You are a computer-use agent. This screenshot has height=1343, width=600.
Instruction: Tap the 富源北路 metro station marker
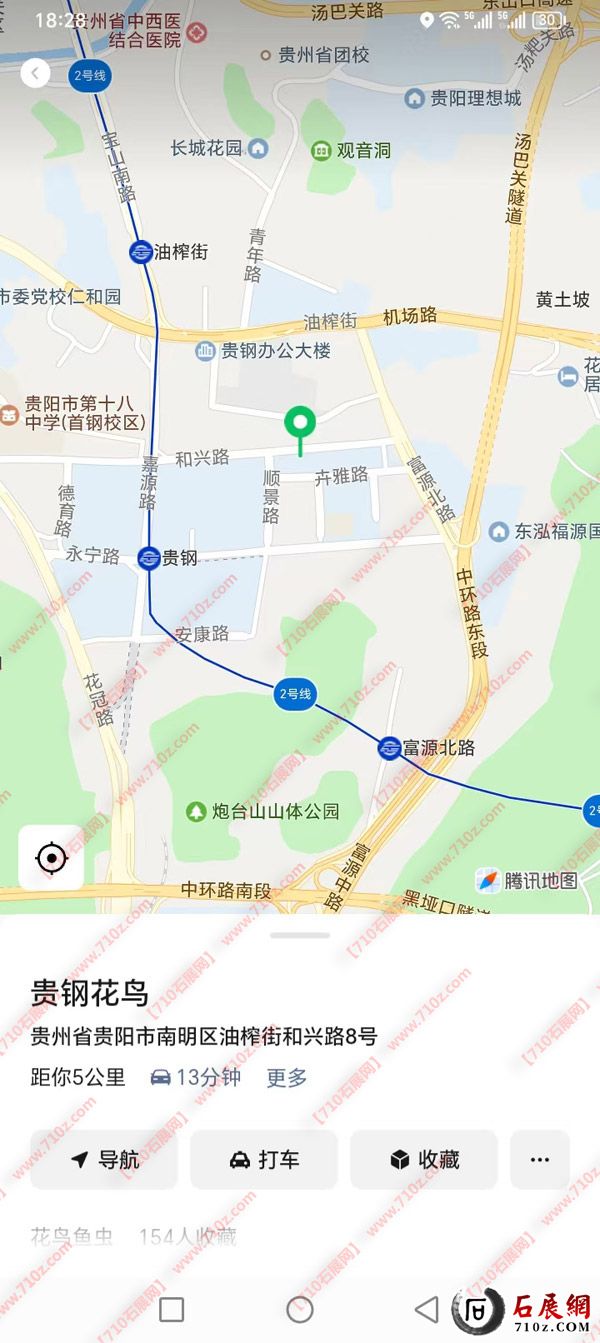pyautogui.click(x=390, y=748)
